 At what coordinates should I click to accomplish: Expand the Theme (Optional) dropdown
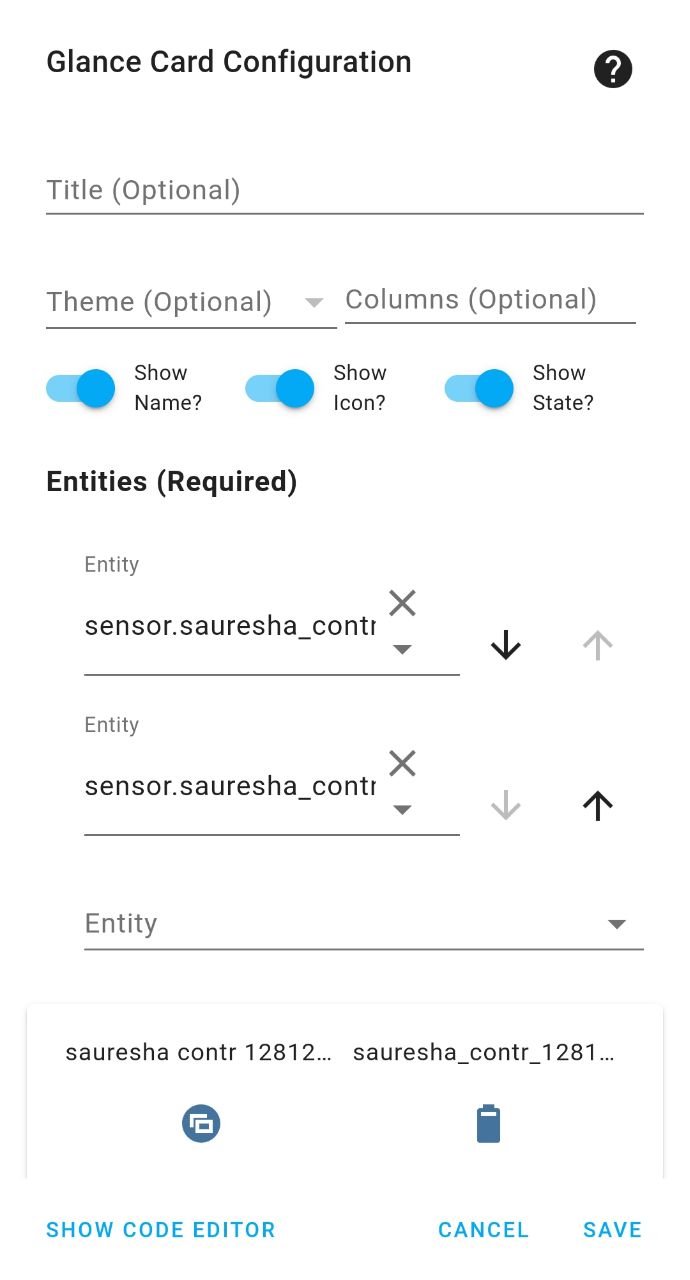click(190, 302)
